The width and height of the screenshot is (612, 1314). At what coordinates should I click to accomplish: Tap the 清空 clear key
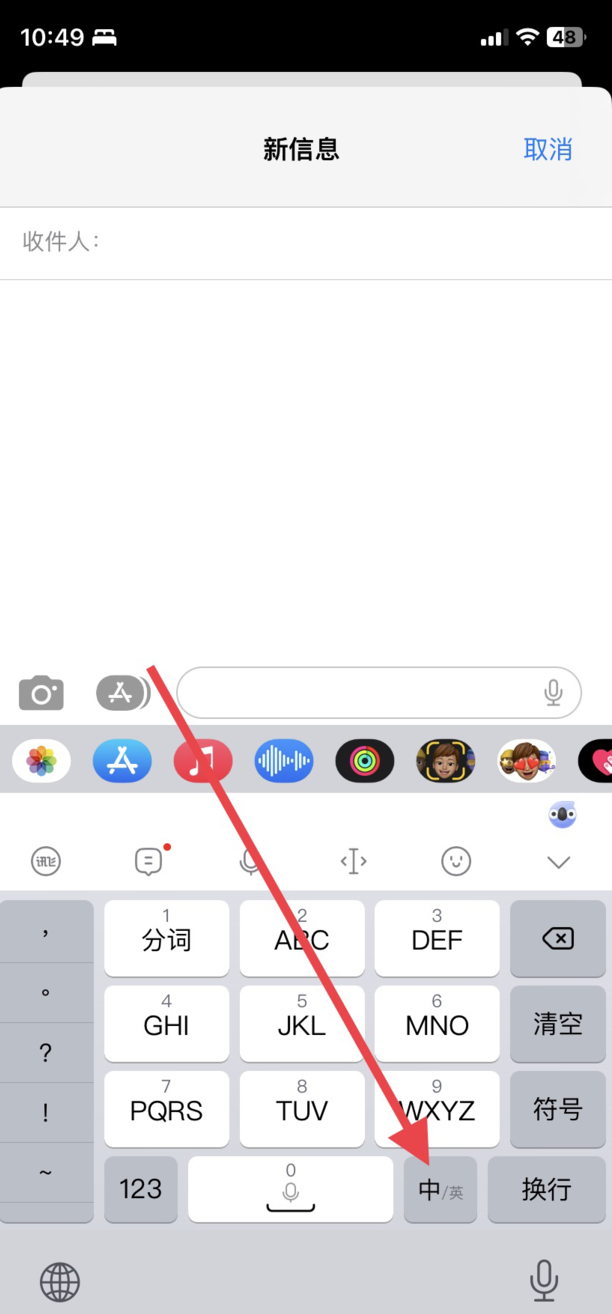pyautogui.click(x=557, y=1024)
